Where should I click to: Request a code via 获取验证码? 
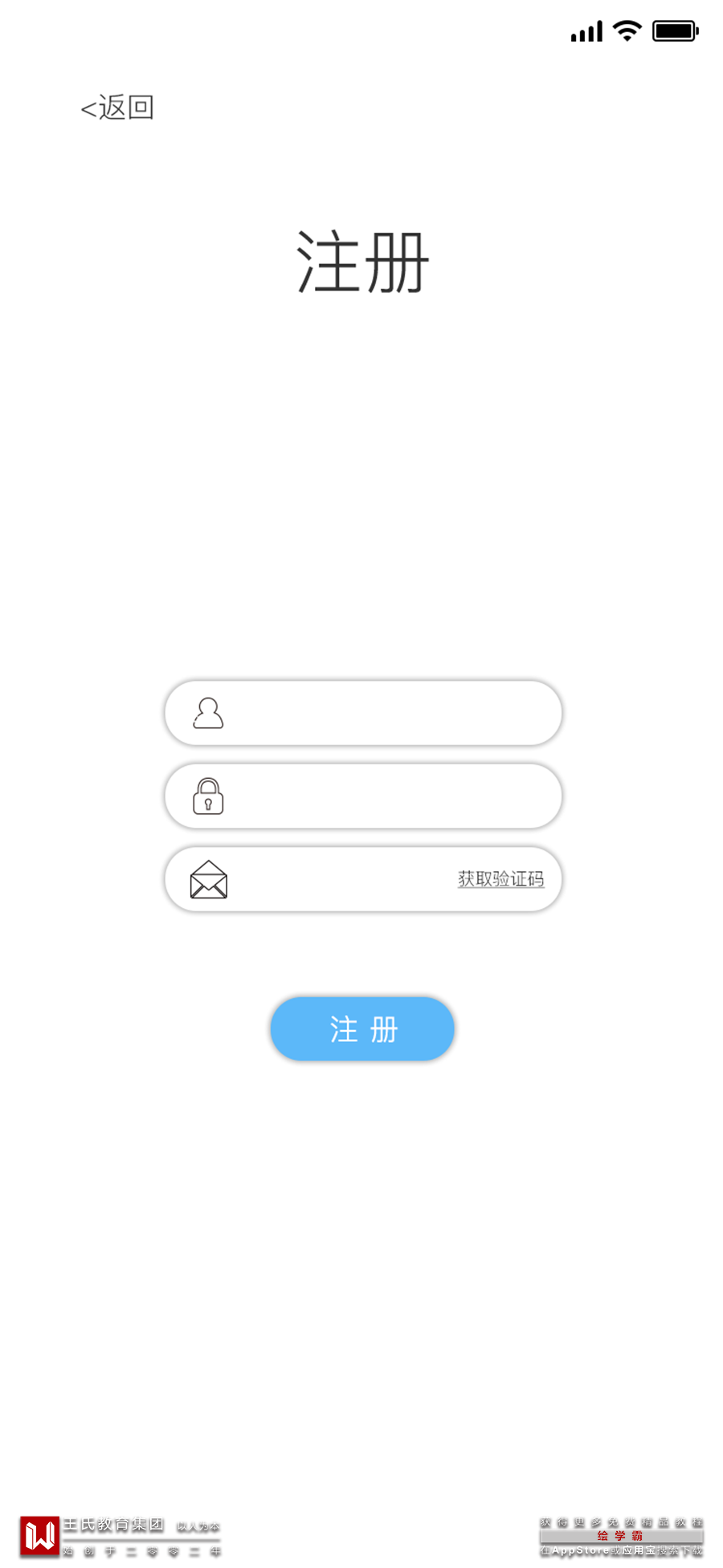500,879
